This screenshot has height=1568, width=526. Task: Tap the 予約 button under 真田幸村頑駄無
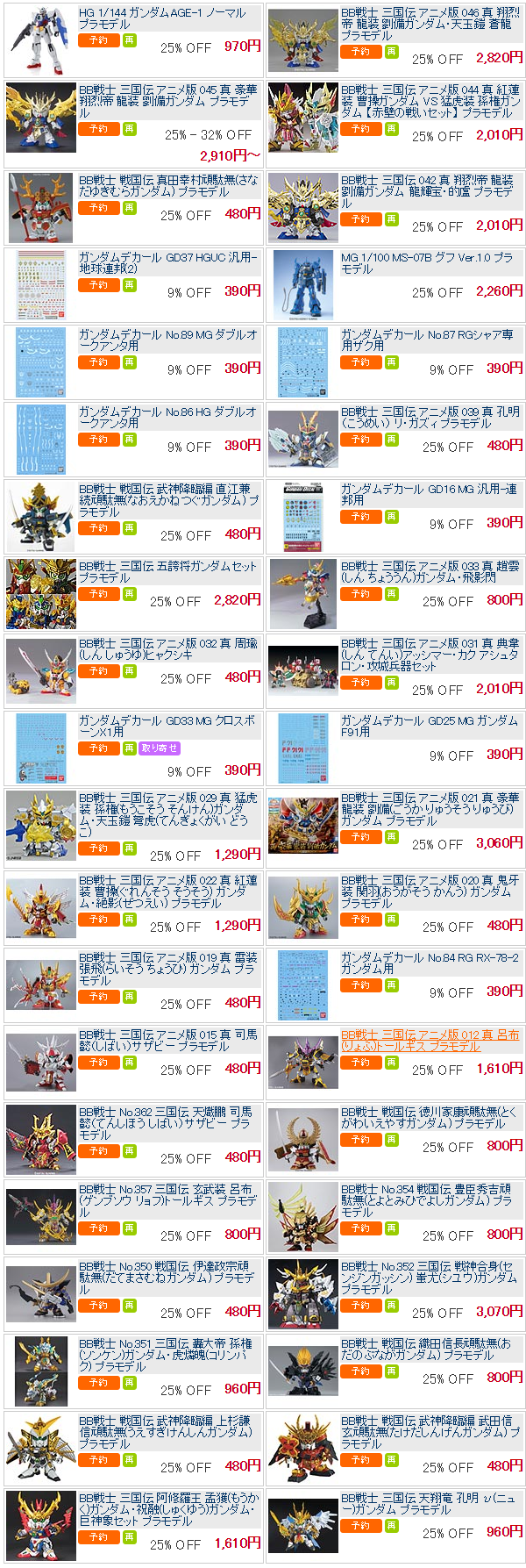point(98,208)
